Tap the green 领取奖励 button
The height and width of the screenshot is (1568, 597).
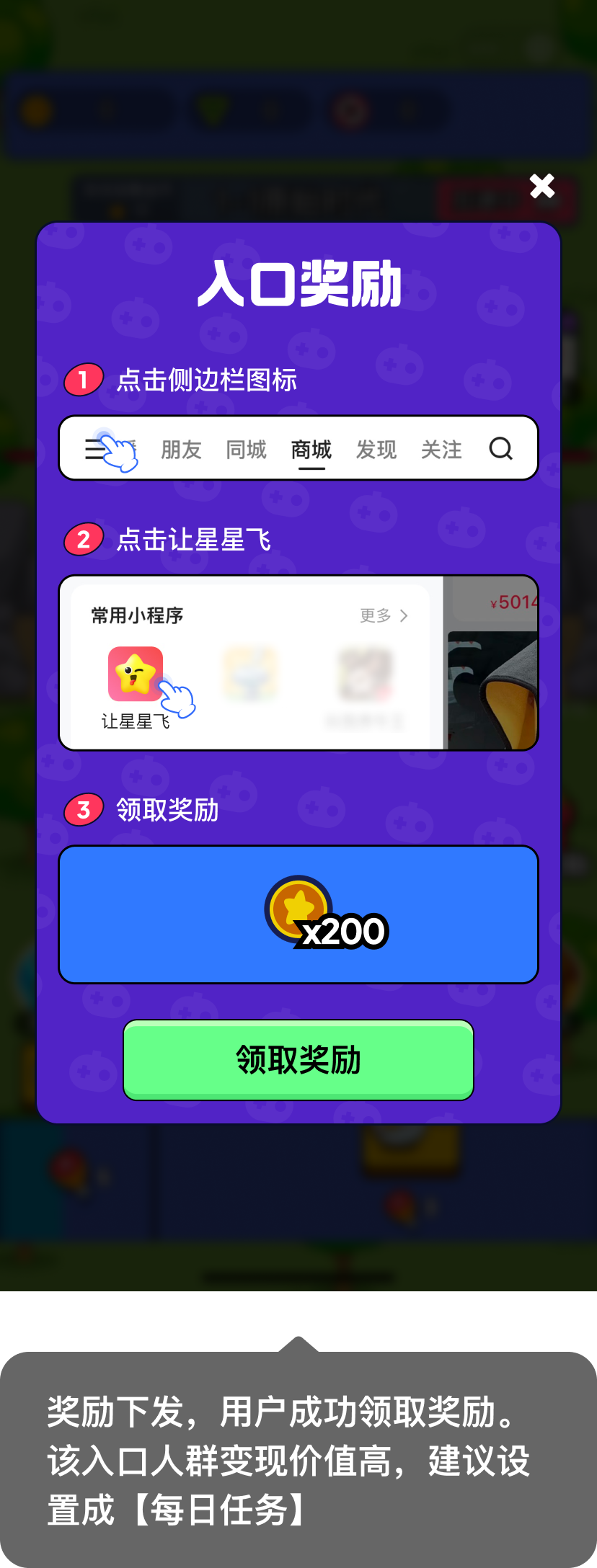[298, 1059]
